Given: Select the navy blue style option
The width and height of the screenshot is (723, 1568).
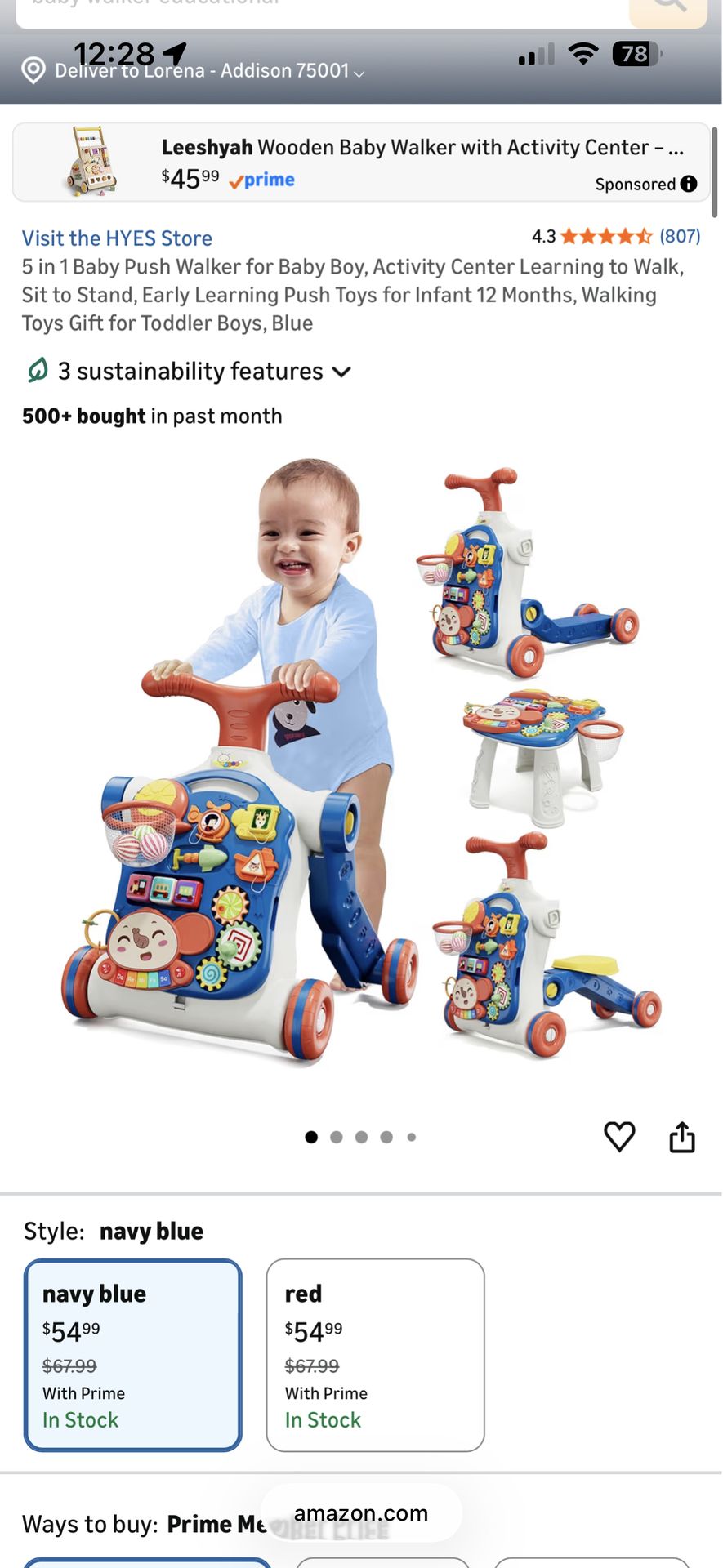Looking at the screenshot, I should coord(133,1355).
